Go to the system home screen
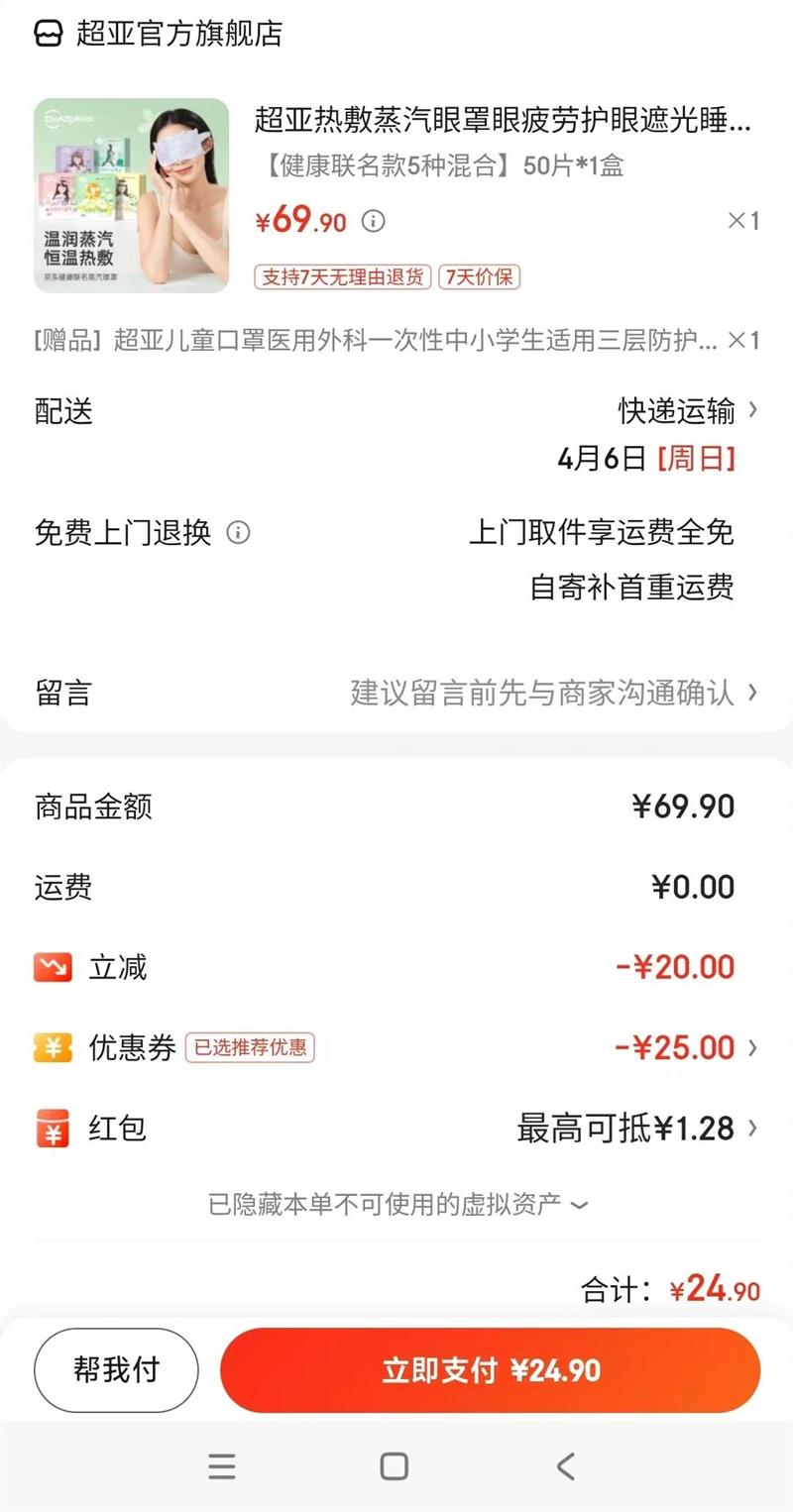793x1512 pixels. [x=395, y=1465]
